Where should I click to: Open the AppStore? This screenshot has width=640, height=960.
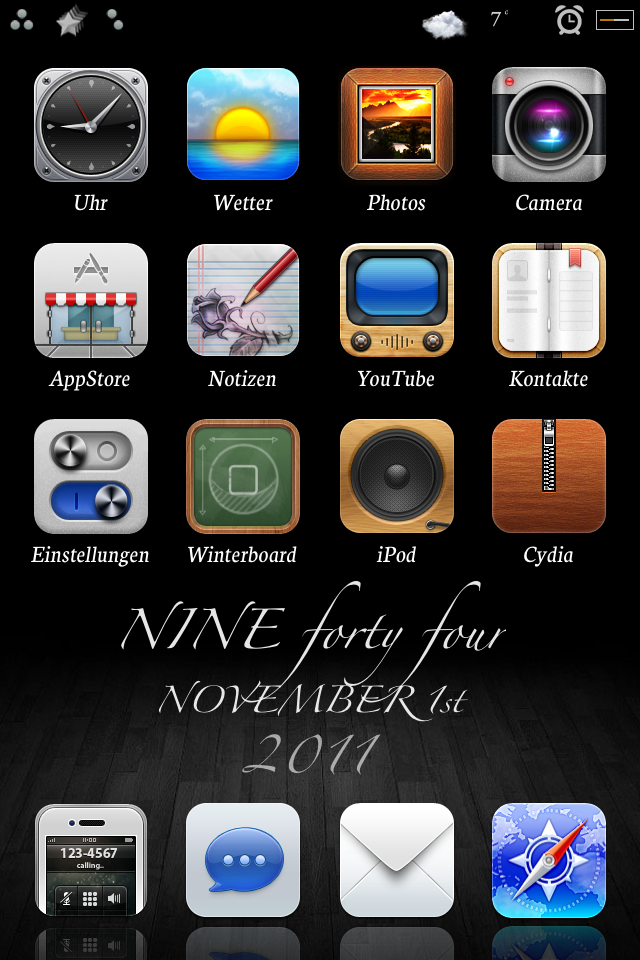pyautogui.click(x=91, y=300)
